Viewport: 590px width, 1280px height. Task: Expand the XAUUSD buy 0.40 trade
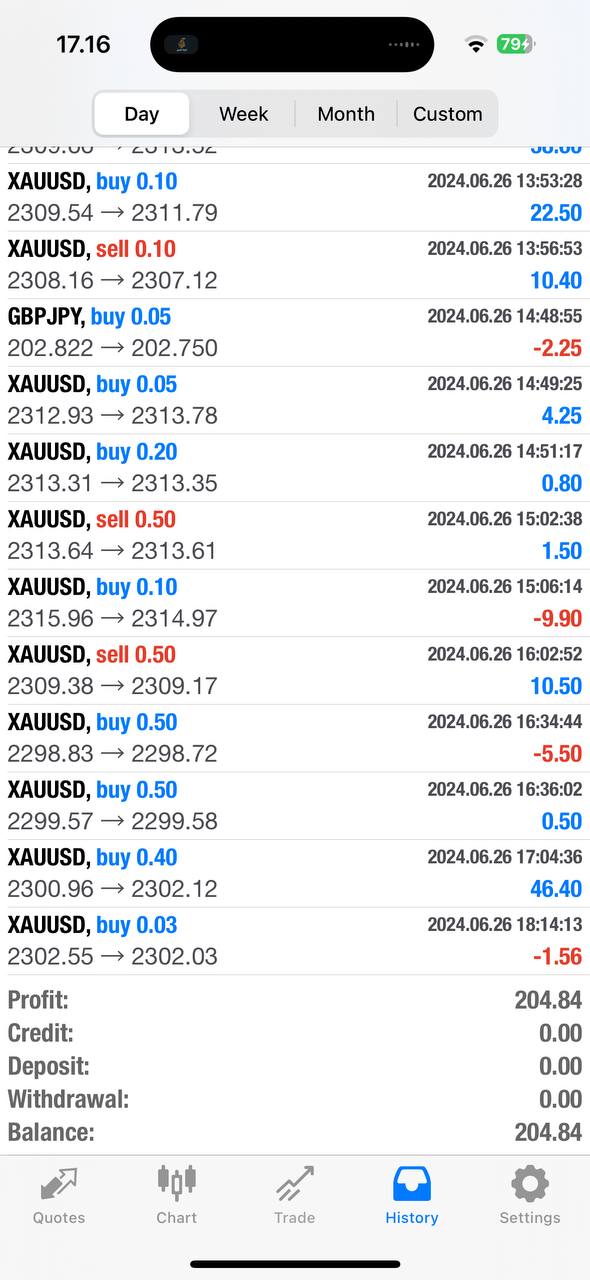(295, 874)
